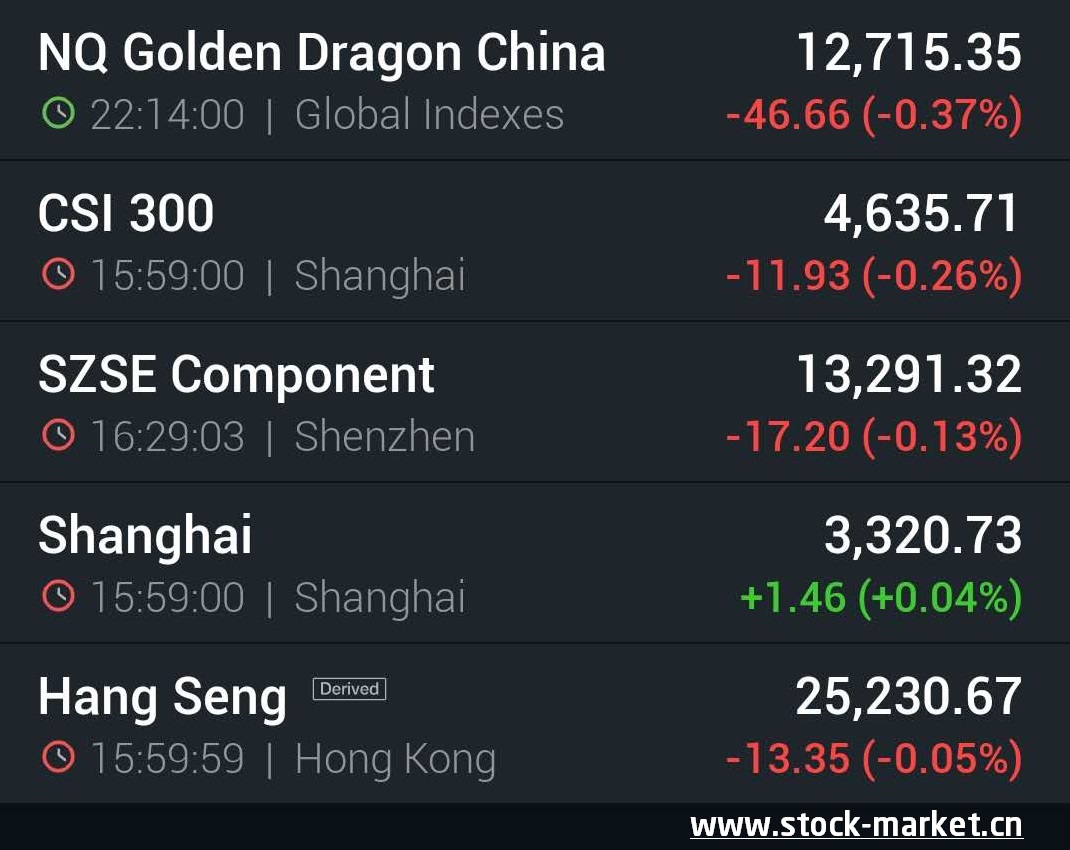View SZSE Component index details
This screenshot has height=850, width=1070.
point(535,402)
